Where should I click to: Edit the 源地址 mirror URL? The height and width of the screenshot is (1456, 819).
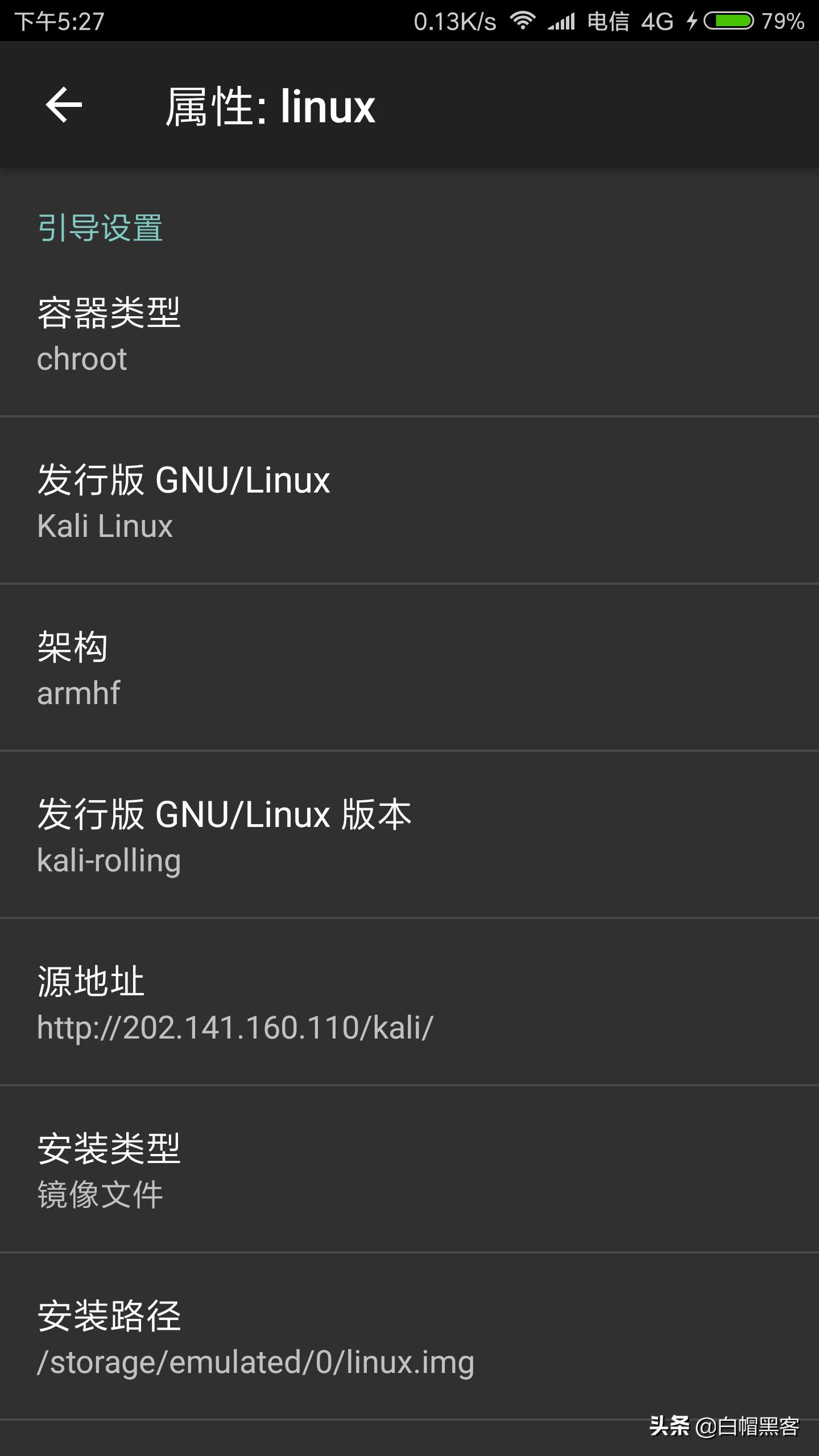pos(409,1003)
